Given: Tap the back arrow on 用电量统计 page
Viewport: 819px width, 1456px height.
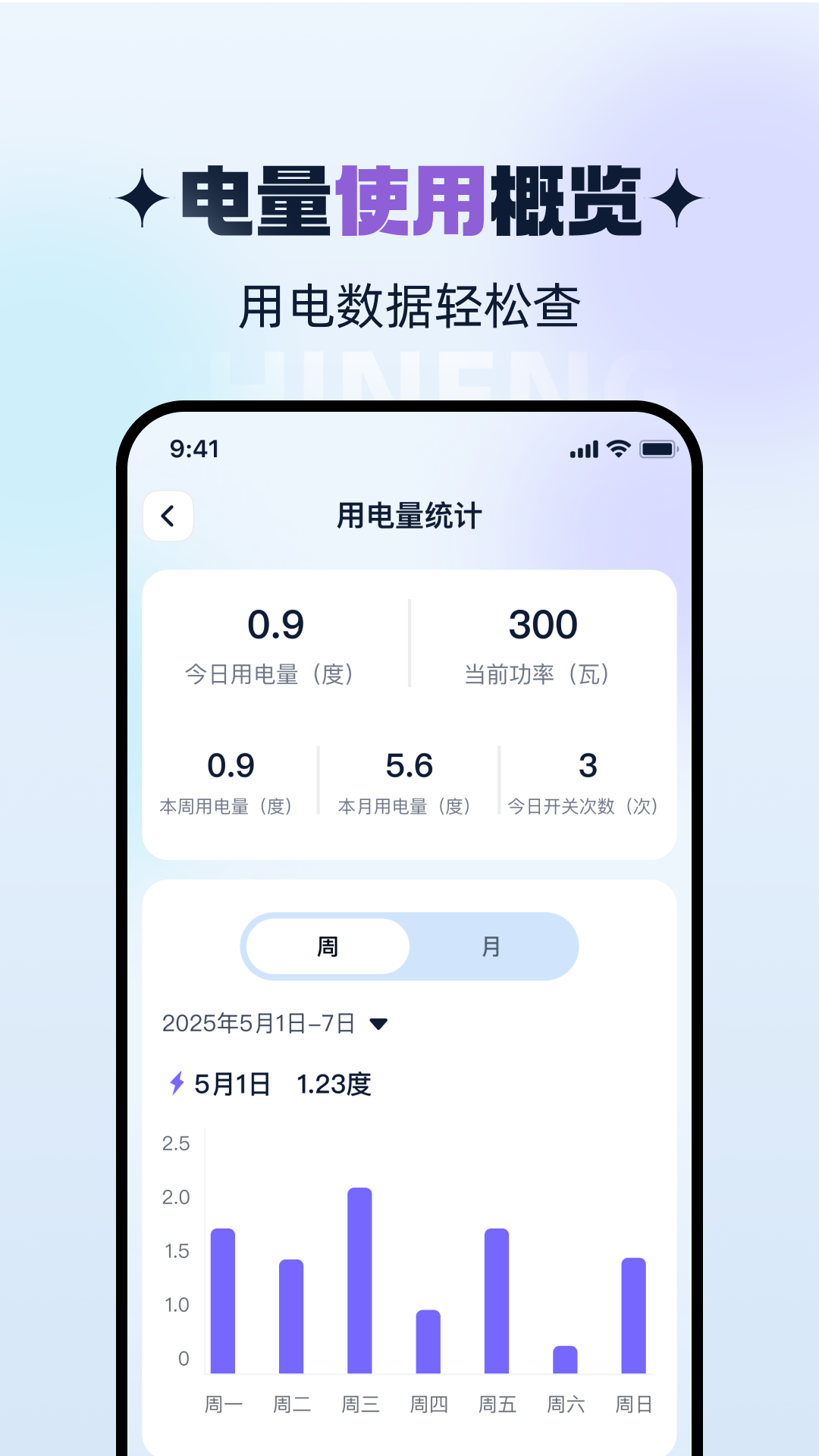Looking at the screenshot, I should pyautogui.click(x=168, y=516).
